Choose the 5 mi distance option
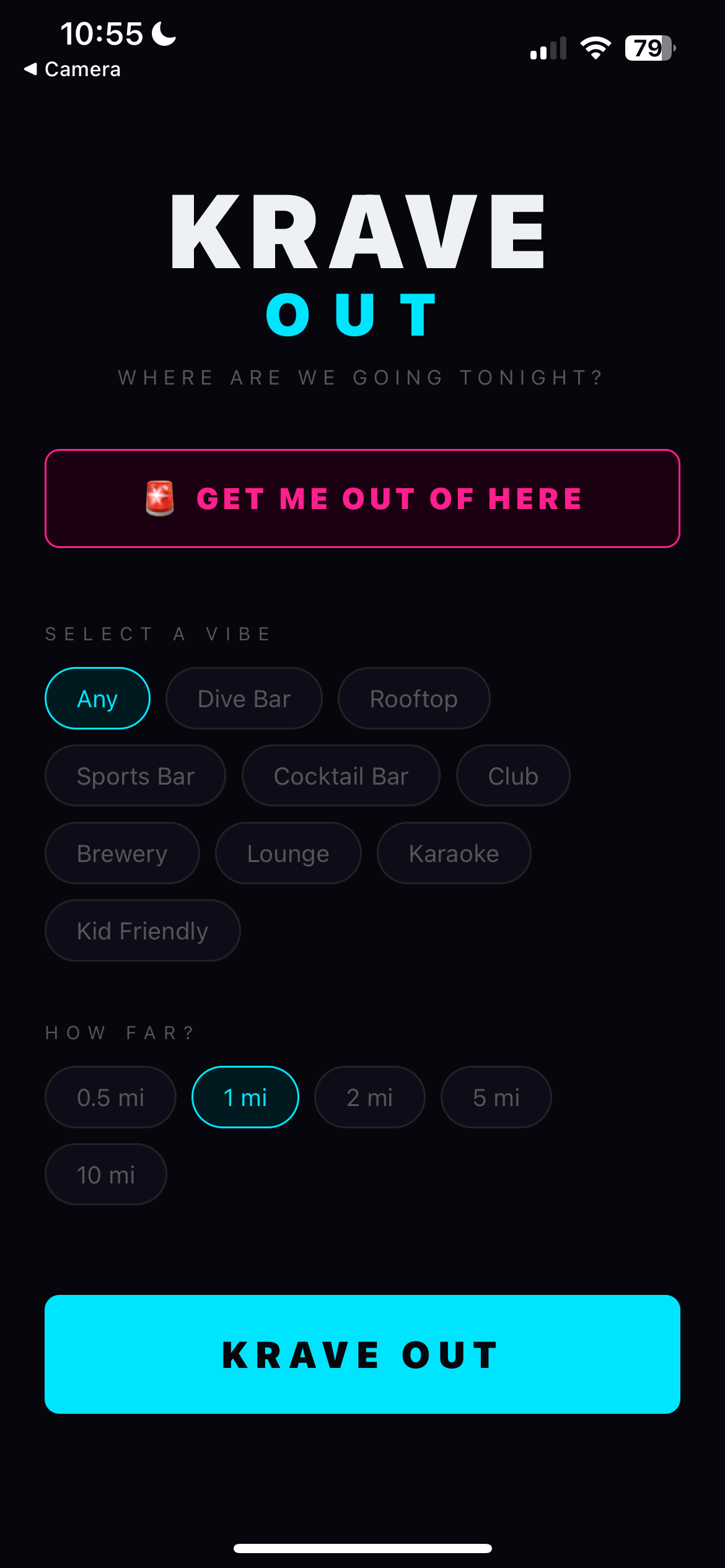Screen dimensions: 725x1568 click(x=496, y=1097)
